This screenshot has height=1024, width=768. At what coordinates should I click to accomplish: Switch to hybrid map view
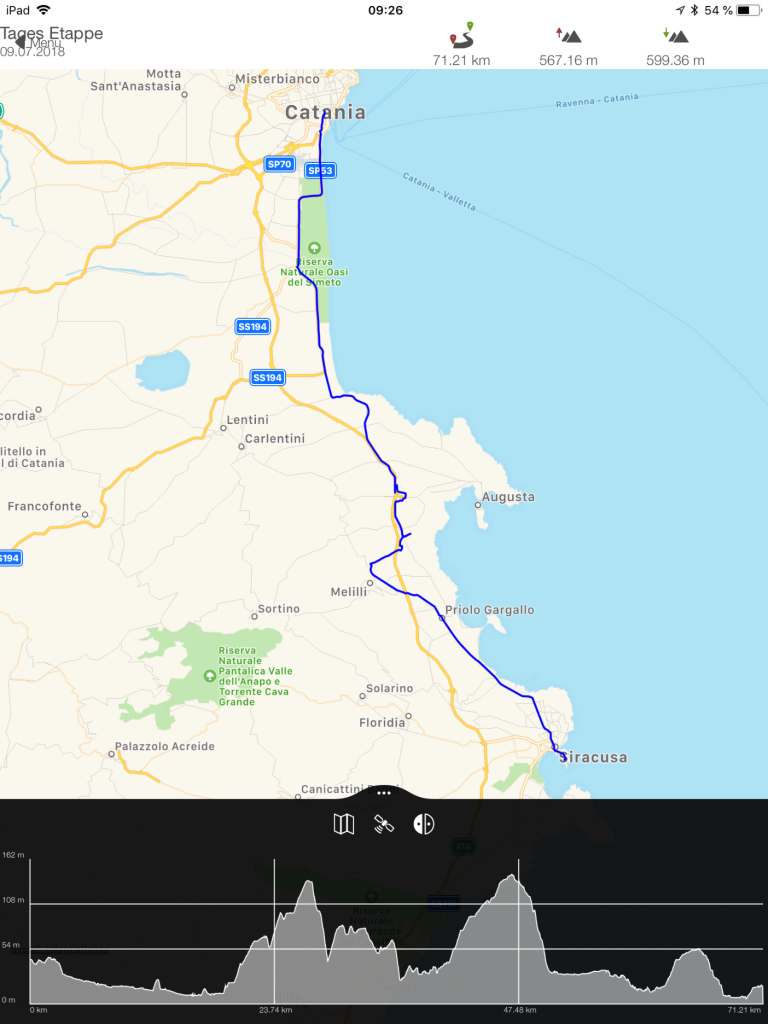click(424, 824)
